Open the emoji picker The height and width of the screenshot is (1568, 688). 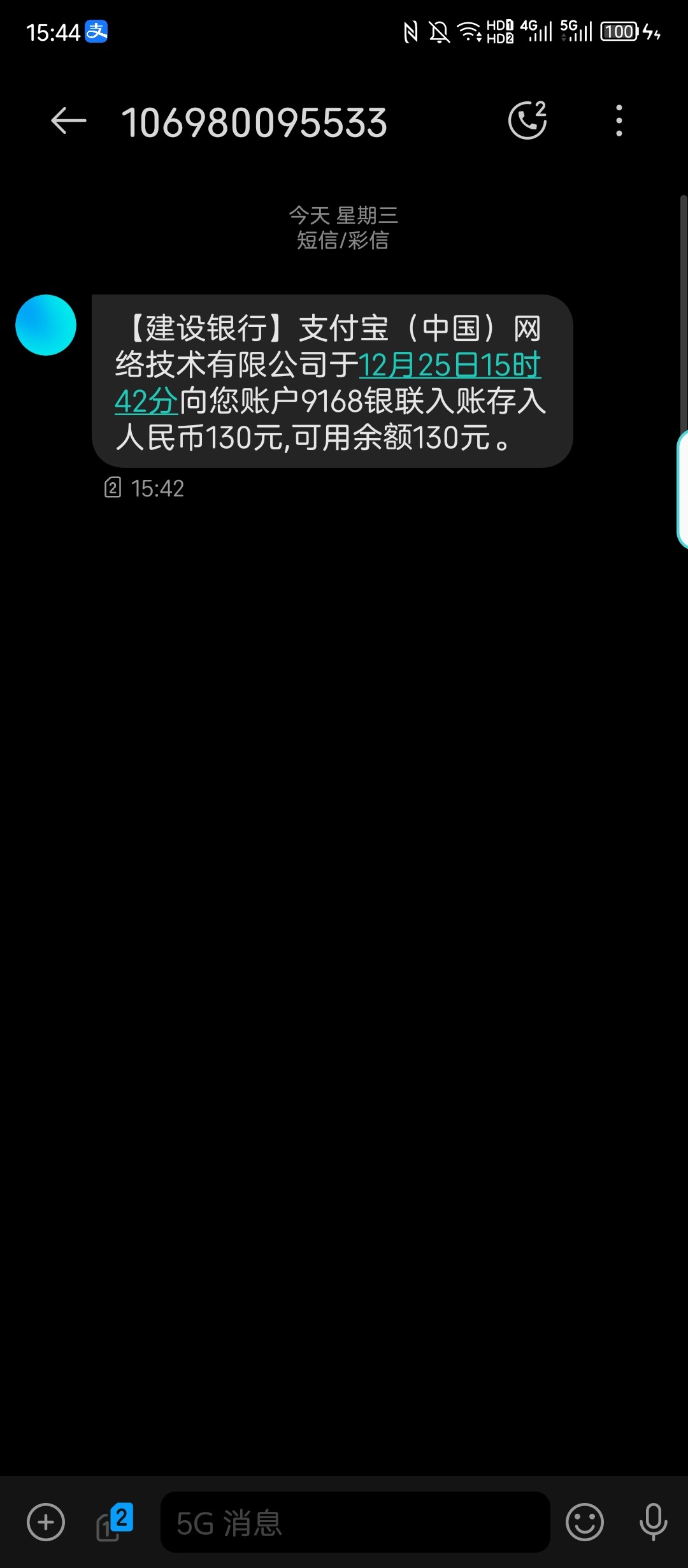pos(584,1522)
